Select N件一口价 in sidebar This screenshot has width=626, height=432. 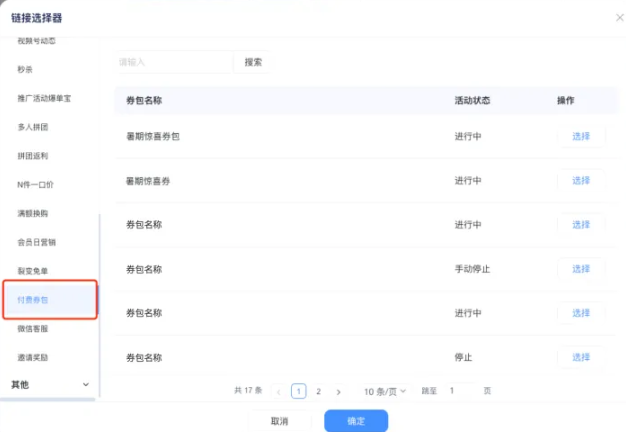pyautogui.click(x=35, y=186)
